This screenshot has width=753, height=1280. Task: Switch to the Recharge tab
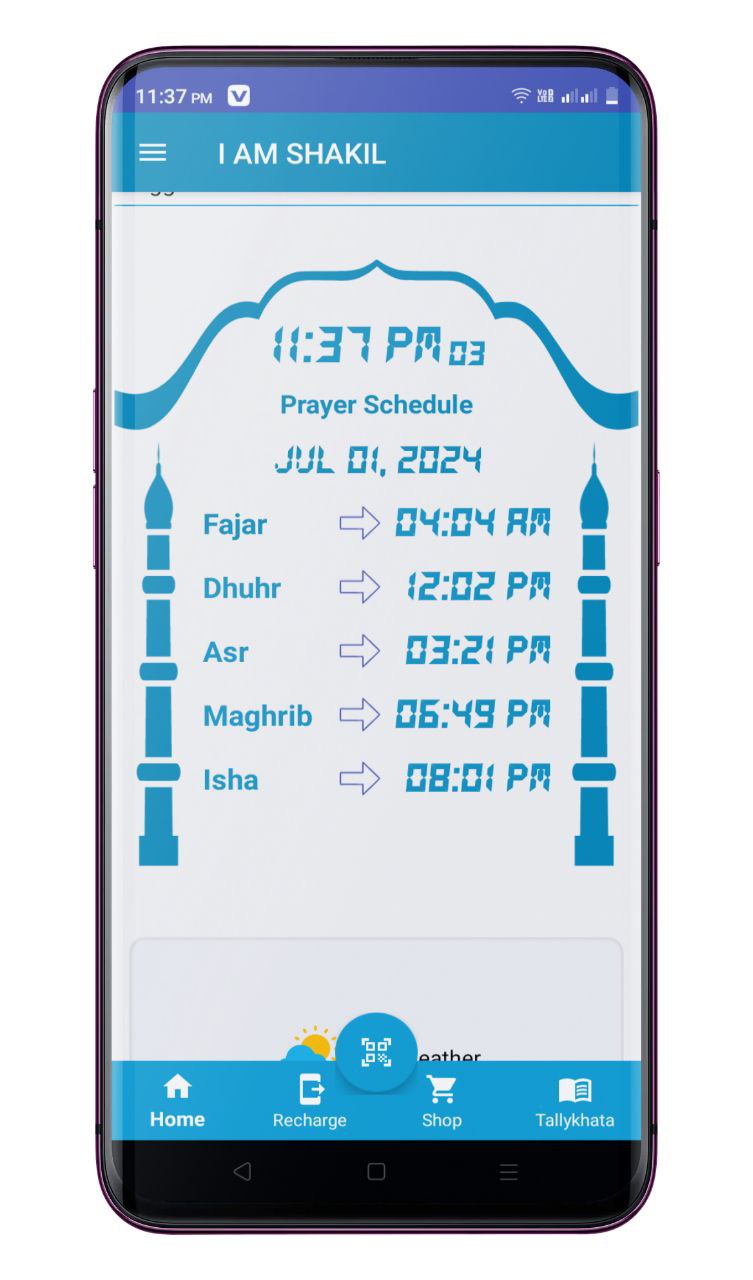point(310,1101)
